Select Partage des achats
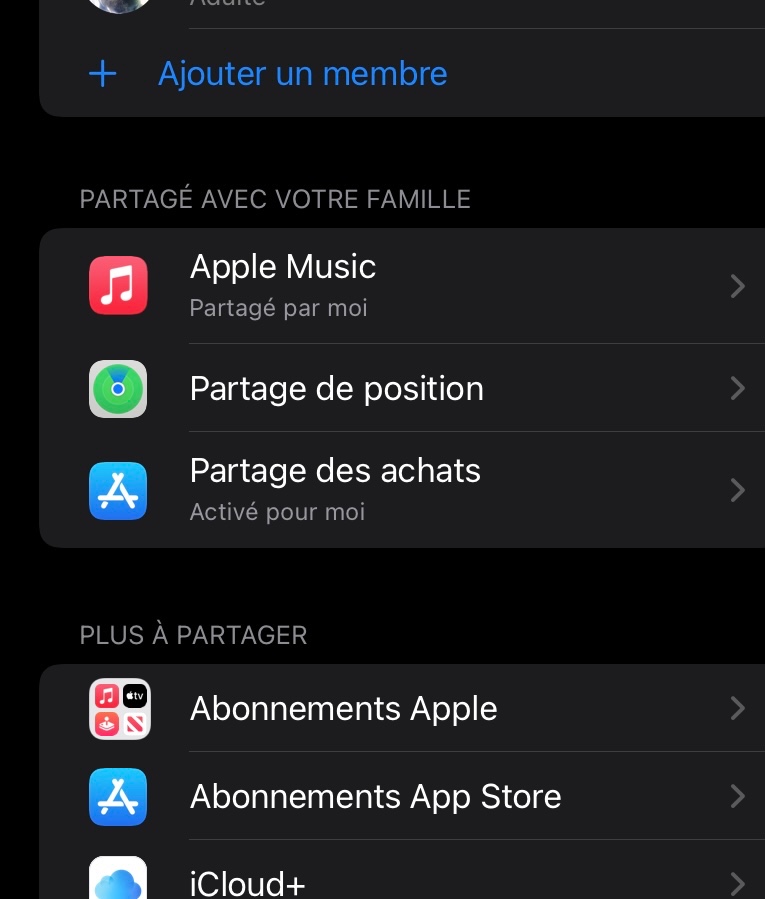 [x=400, y=489]
